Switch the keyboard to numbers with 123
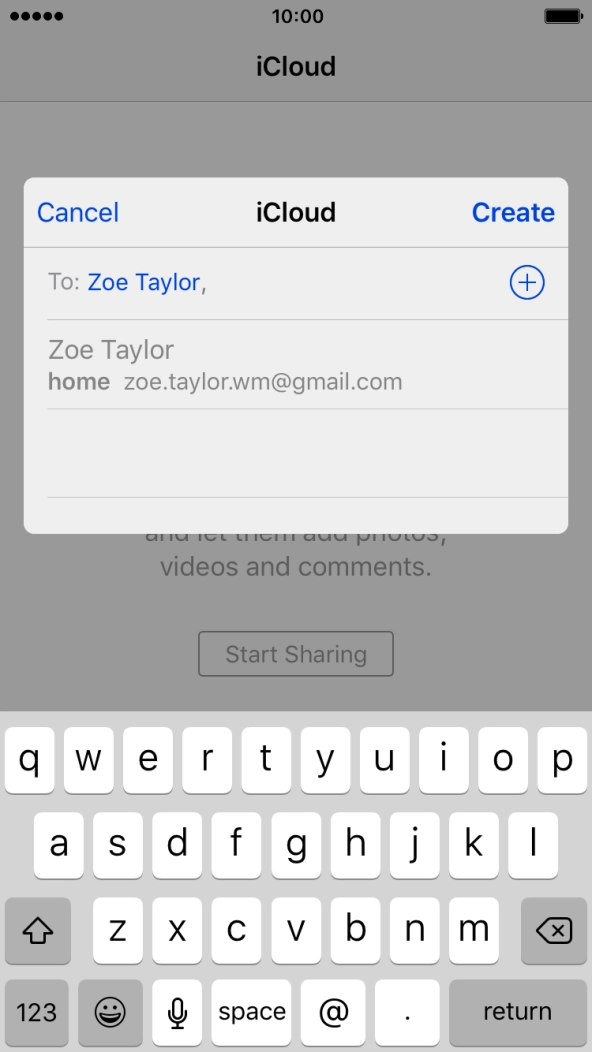The image size is (592, 1052). tap(37, 1012)
